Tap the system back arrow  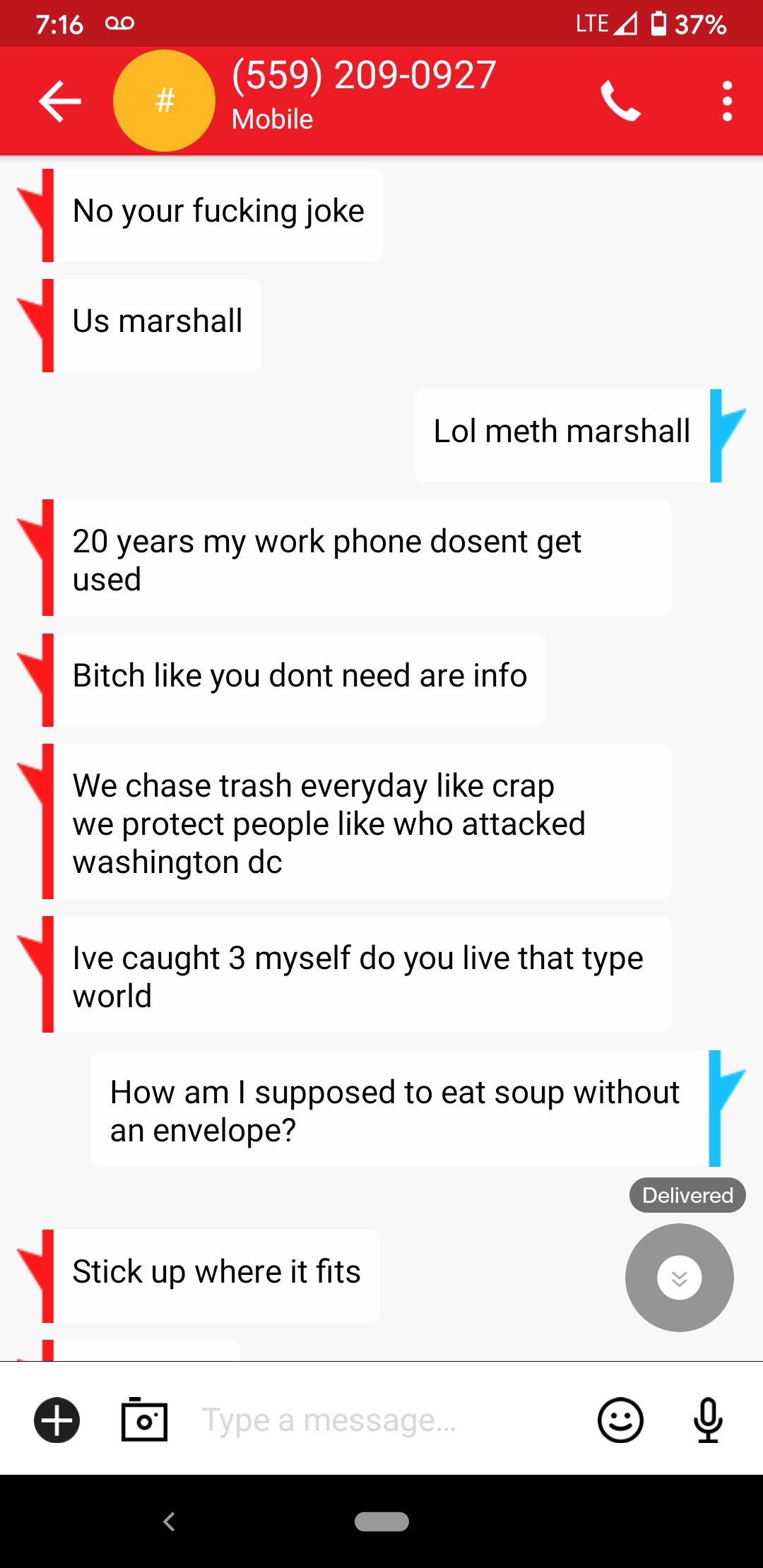[x=169, y=1521]
